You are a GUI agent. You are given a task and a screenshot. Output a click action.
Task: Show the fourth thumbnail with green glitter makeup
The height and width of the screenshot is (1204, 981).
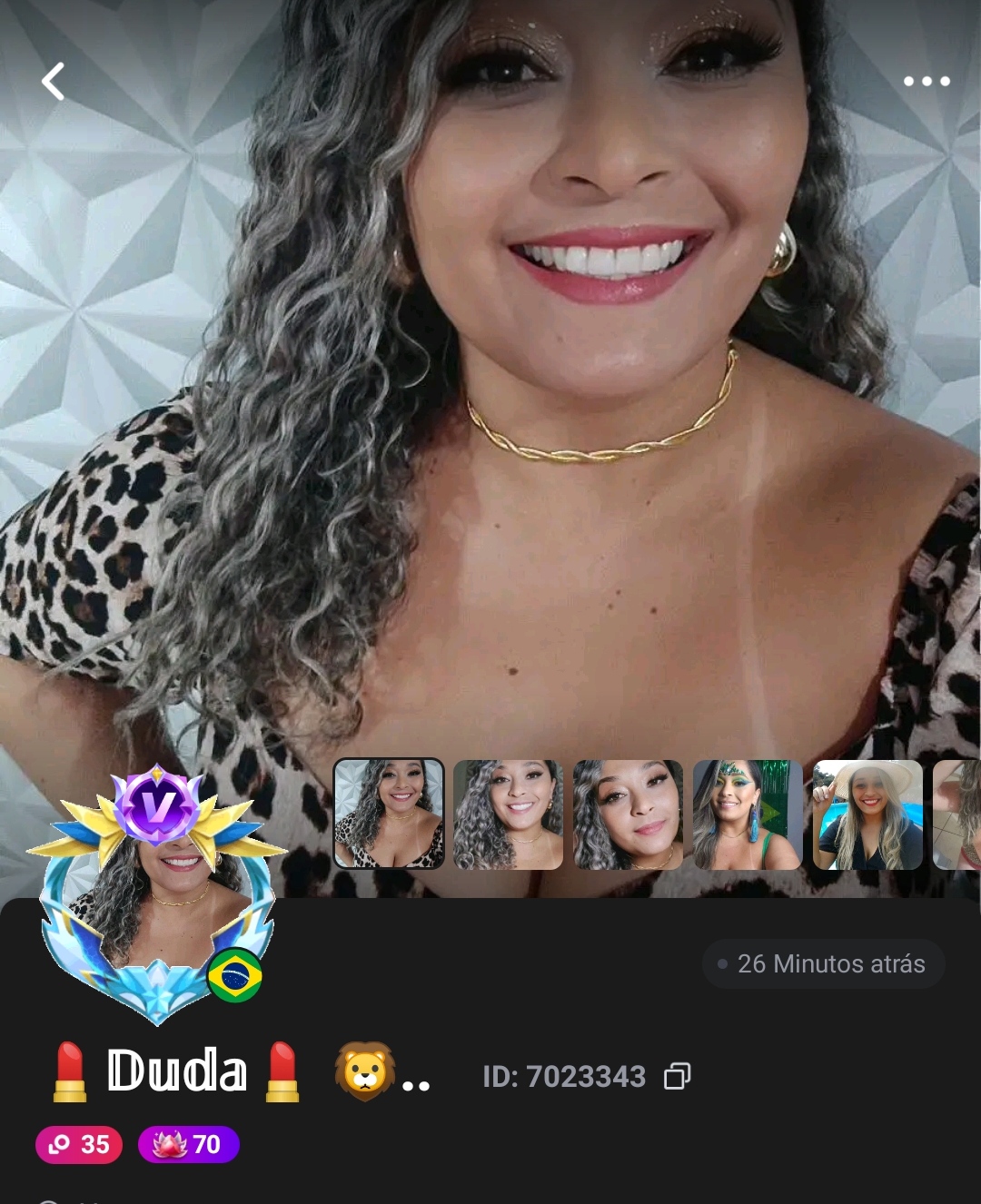pyautogui.click(x=748, y=814)
